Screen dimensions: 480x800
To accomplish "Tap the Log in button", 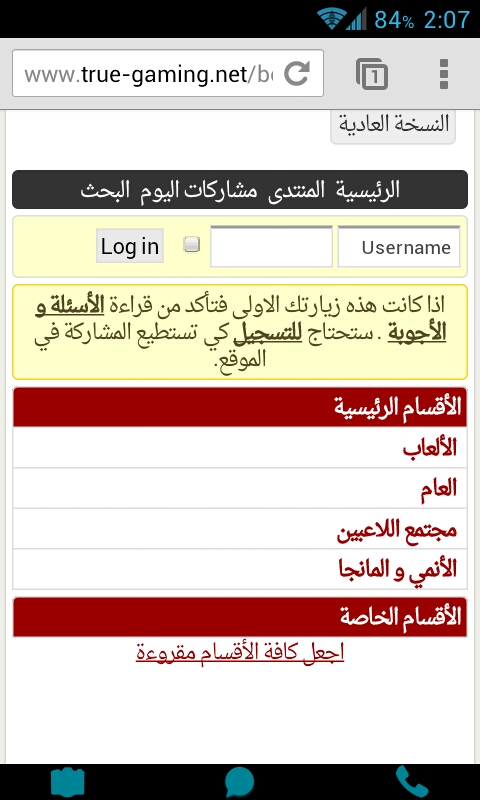I will pyautogui.click(x=130, y=246).
